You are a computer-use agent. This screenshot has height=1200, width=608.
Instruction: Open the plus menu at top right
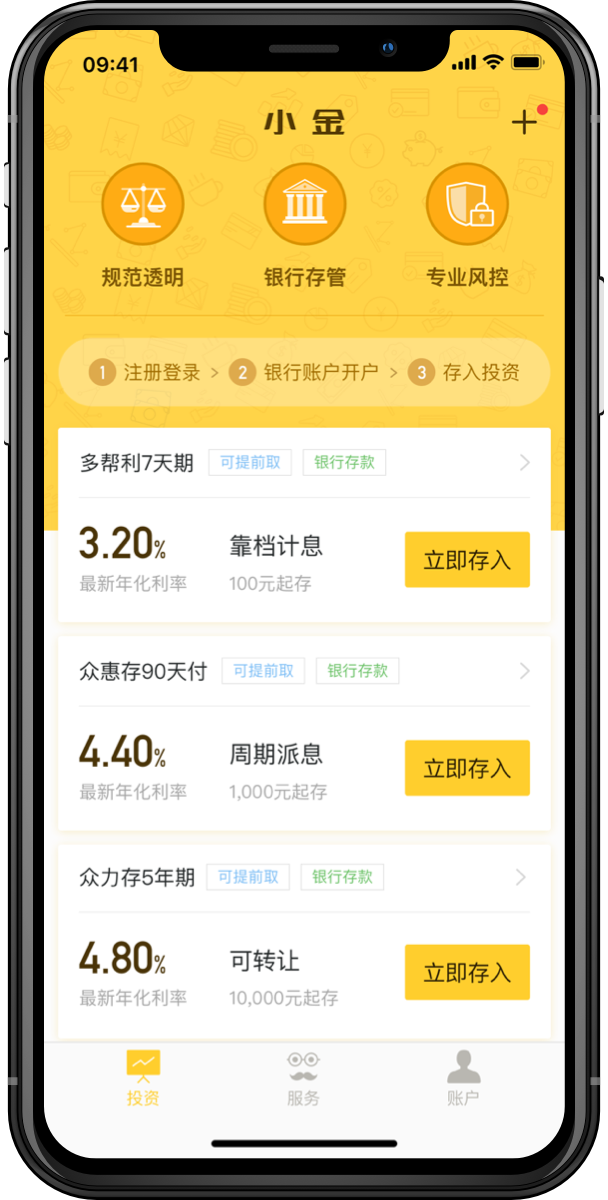click(524, 123)
